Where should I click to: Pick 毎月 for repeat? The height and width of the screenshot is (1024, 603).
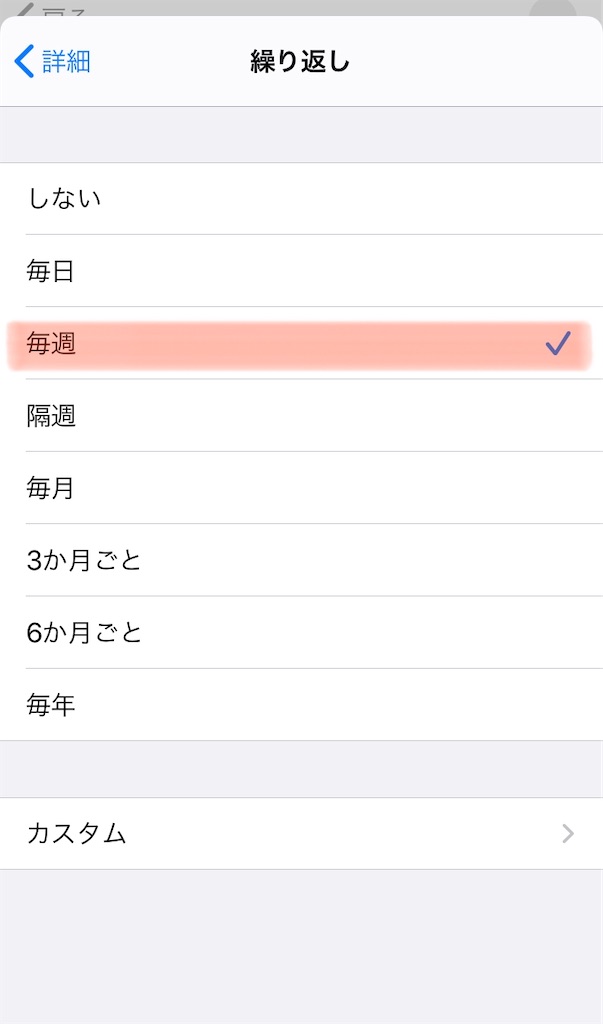tap(300, 488)
